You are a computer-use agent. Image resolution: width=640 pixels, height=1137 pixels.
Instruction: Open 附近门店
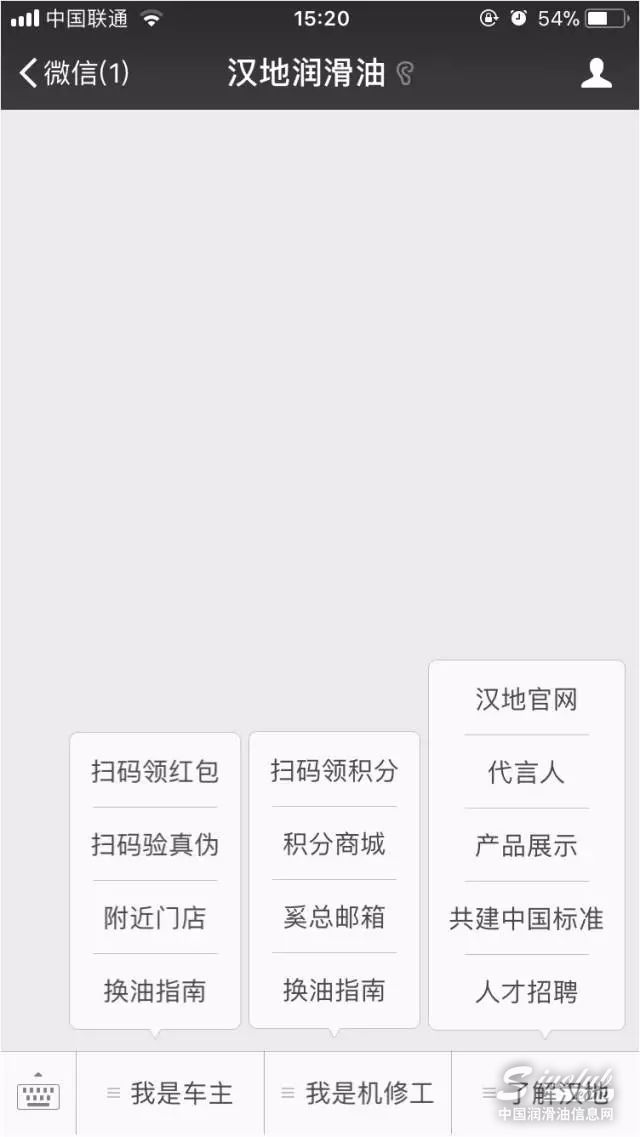[155, 918]
